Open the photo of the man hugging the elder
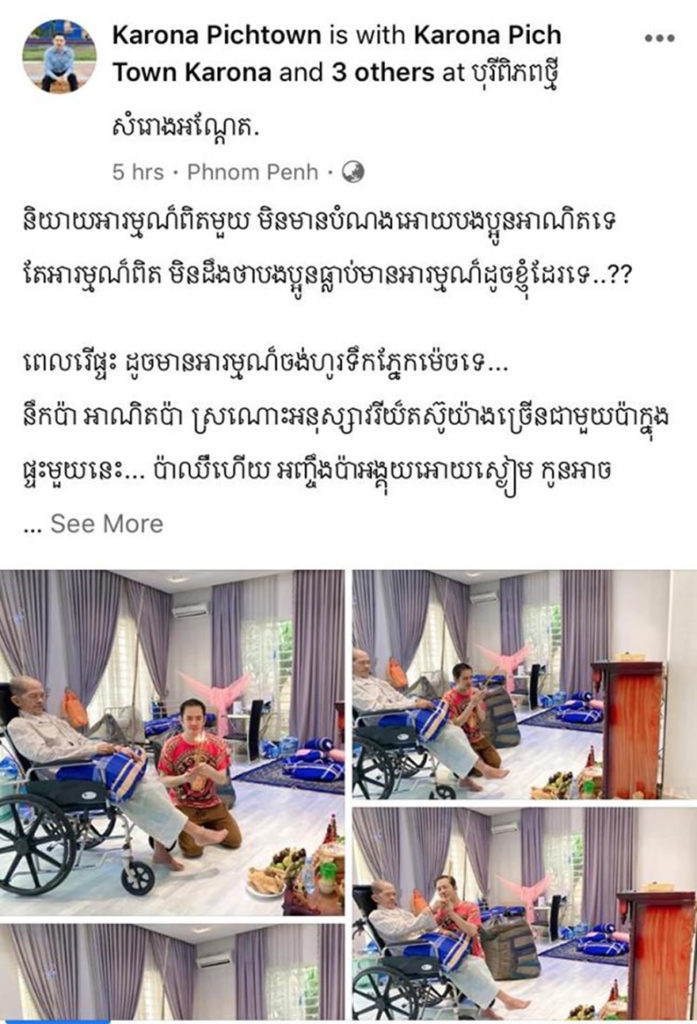Viewport: 697px width, 1024px height. (x=524, y=912)
